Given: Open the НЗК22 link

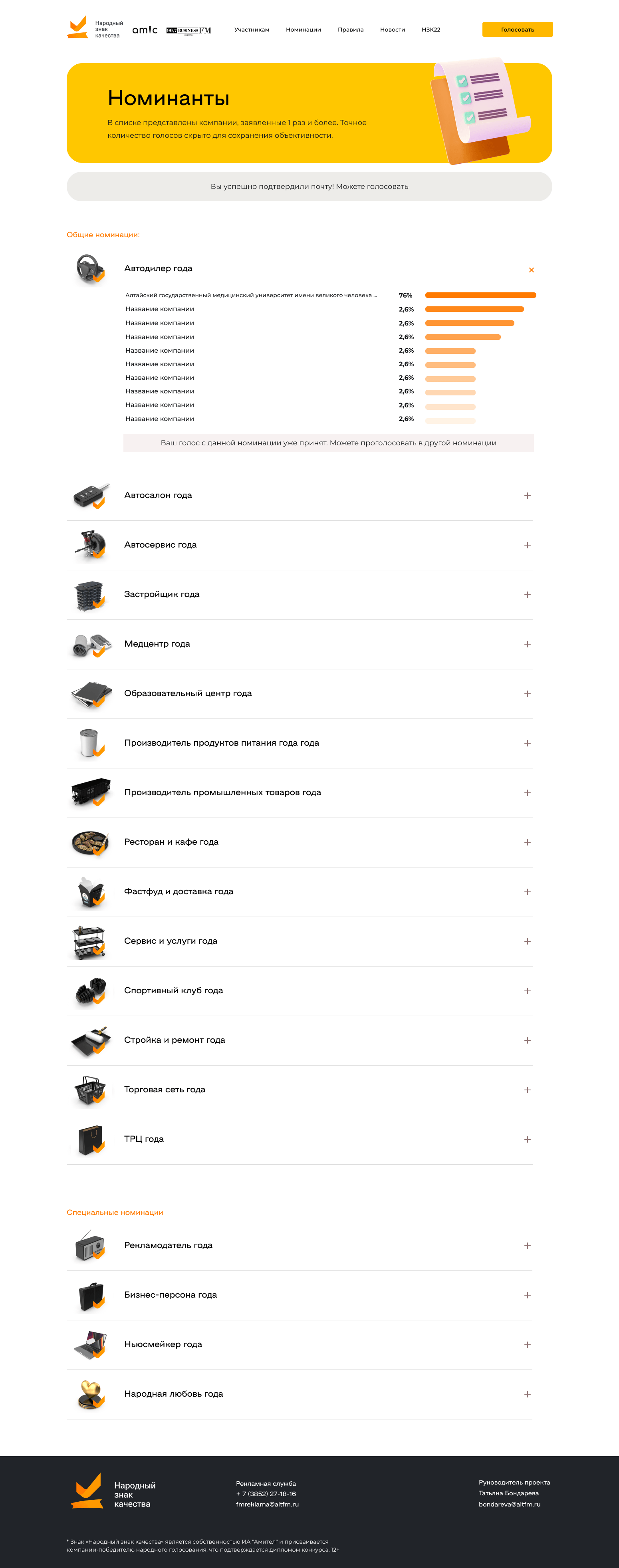Looking at the screenshot, I should tap(431, 29).
